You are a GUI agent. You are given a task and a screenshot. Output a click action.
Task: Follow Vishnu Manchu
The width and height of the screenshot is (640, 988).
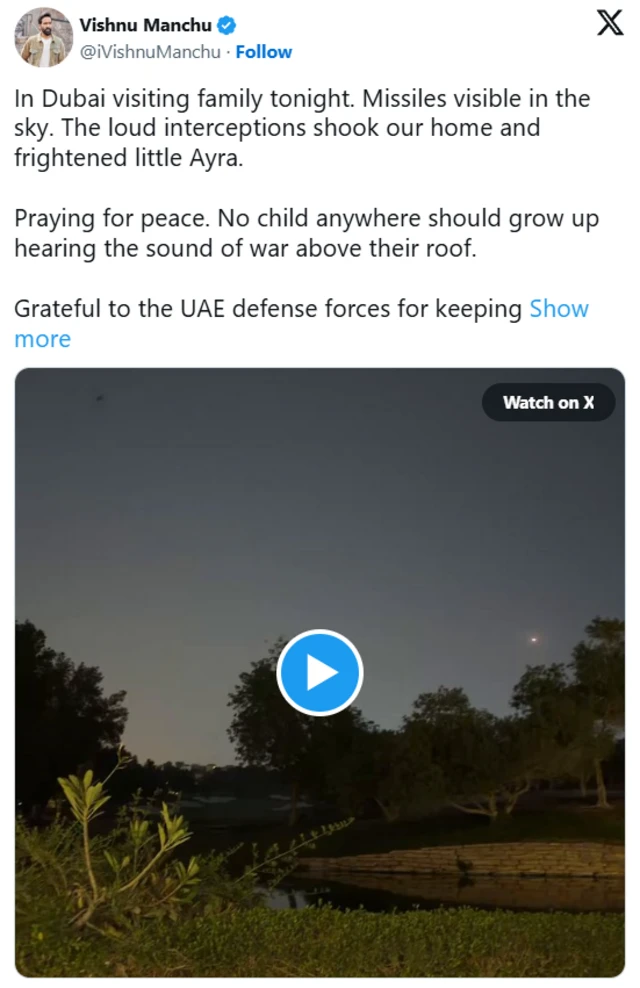tap(264, 52)
